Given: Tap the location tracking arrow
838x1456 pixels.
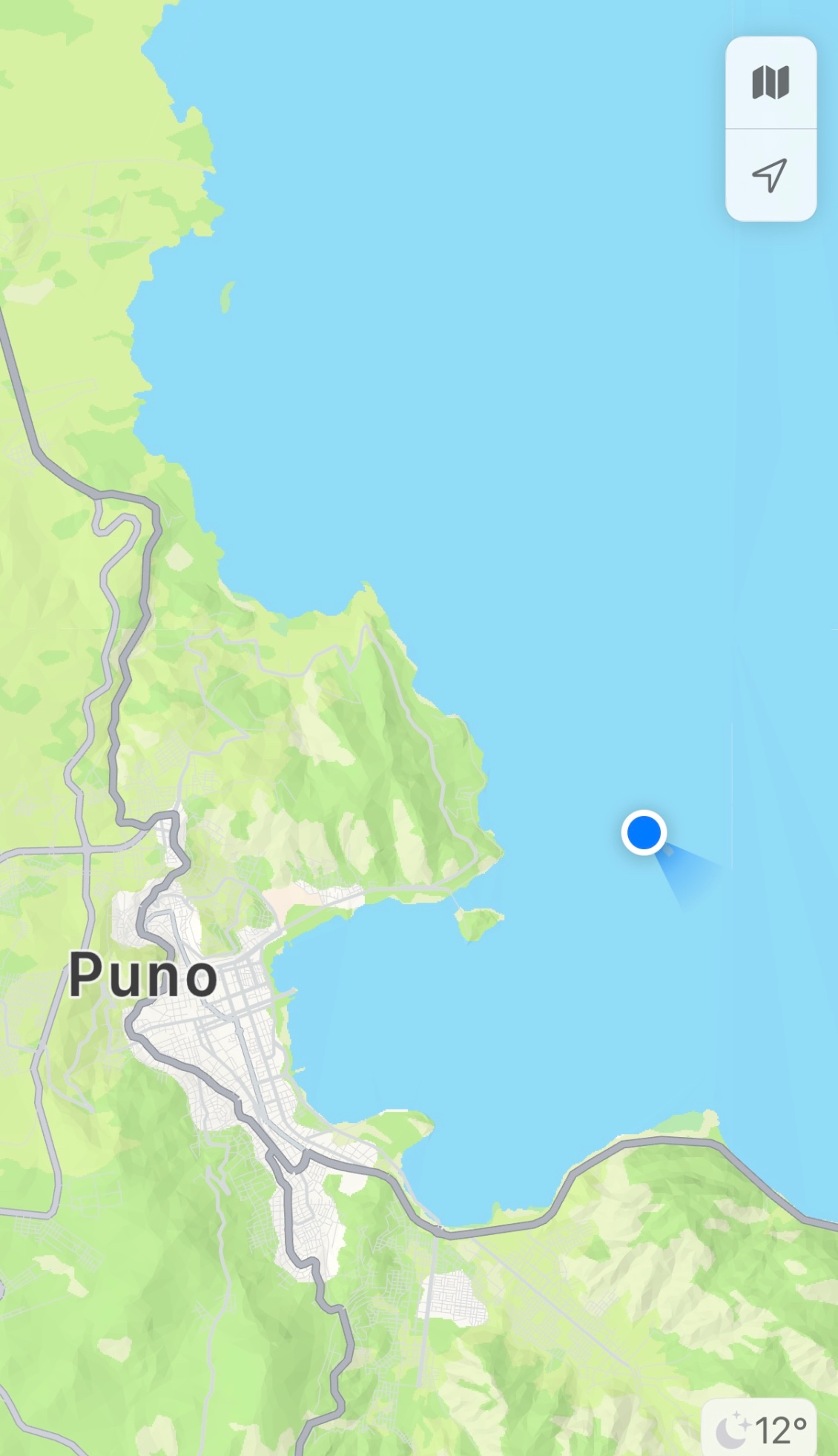Looking at the screenshot, I should click(771, 175).
